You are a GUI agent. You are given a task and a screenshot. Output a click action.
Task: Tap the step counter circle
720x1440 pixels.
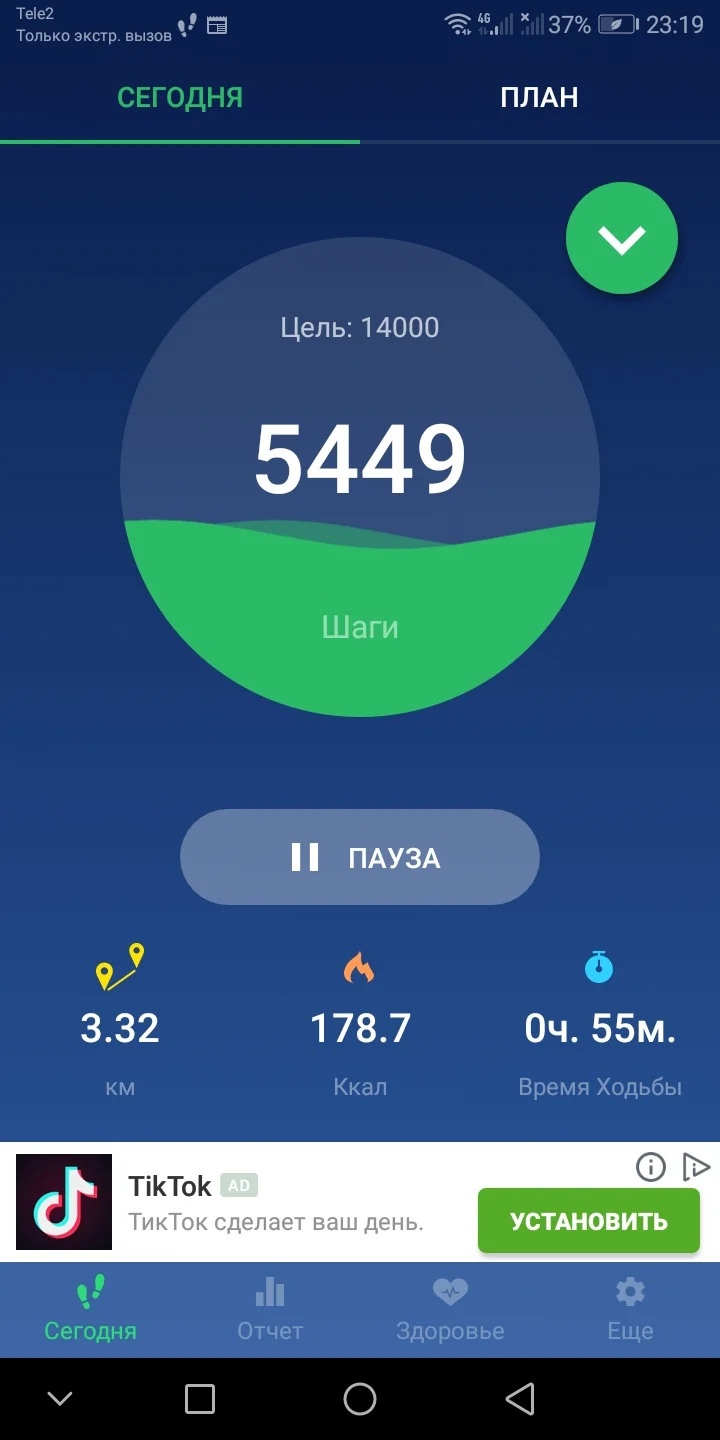(x=360, y=477)
